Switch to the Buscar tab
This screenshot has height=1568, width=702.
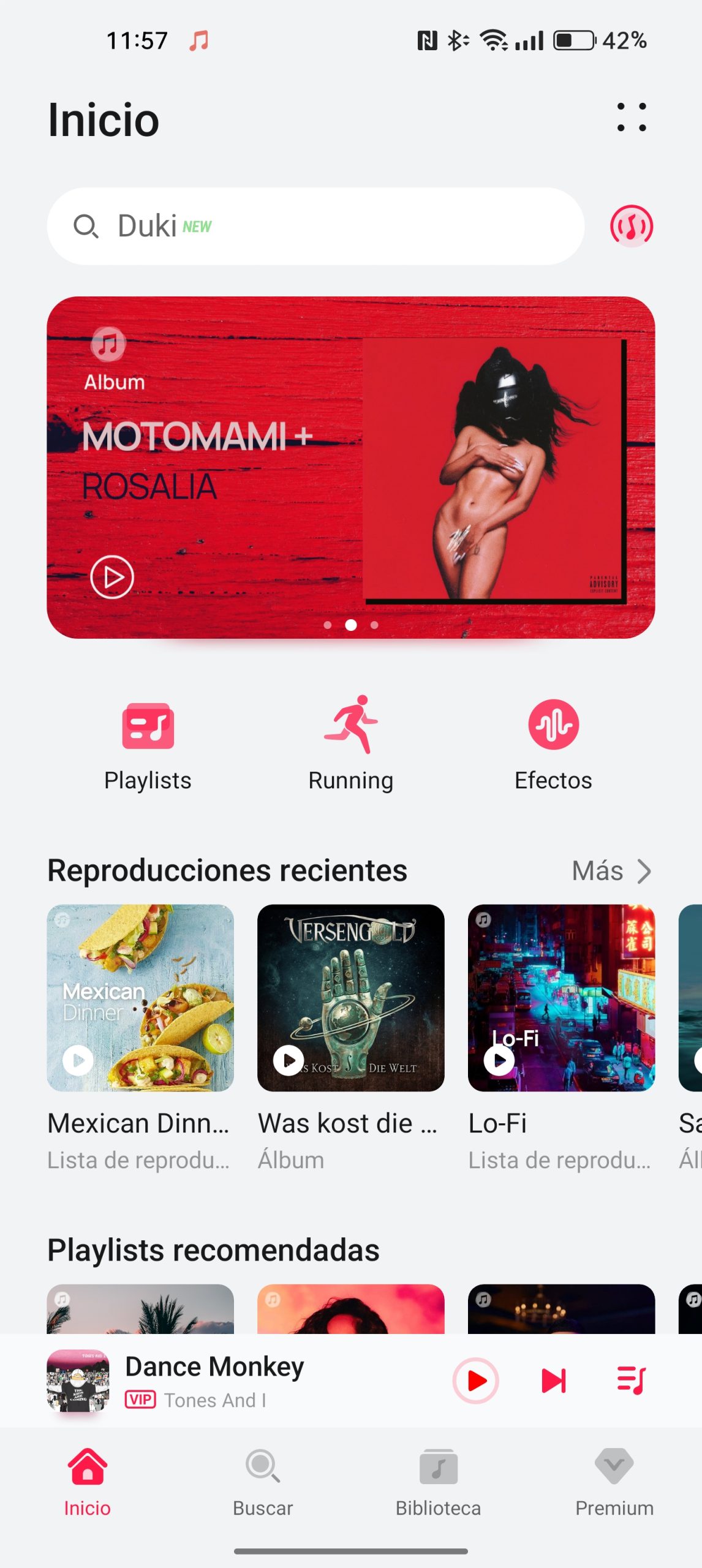click(263, 1481)
